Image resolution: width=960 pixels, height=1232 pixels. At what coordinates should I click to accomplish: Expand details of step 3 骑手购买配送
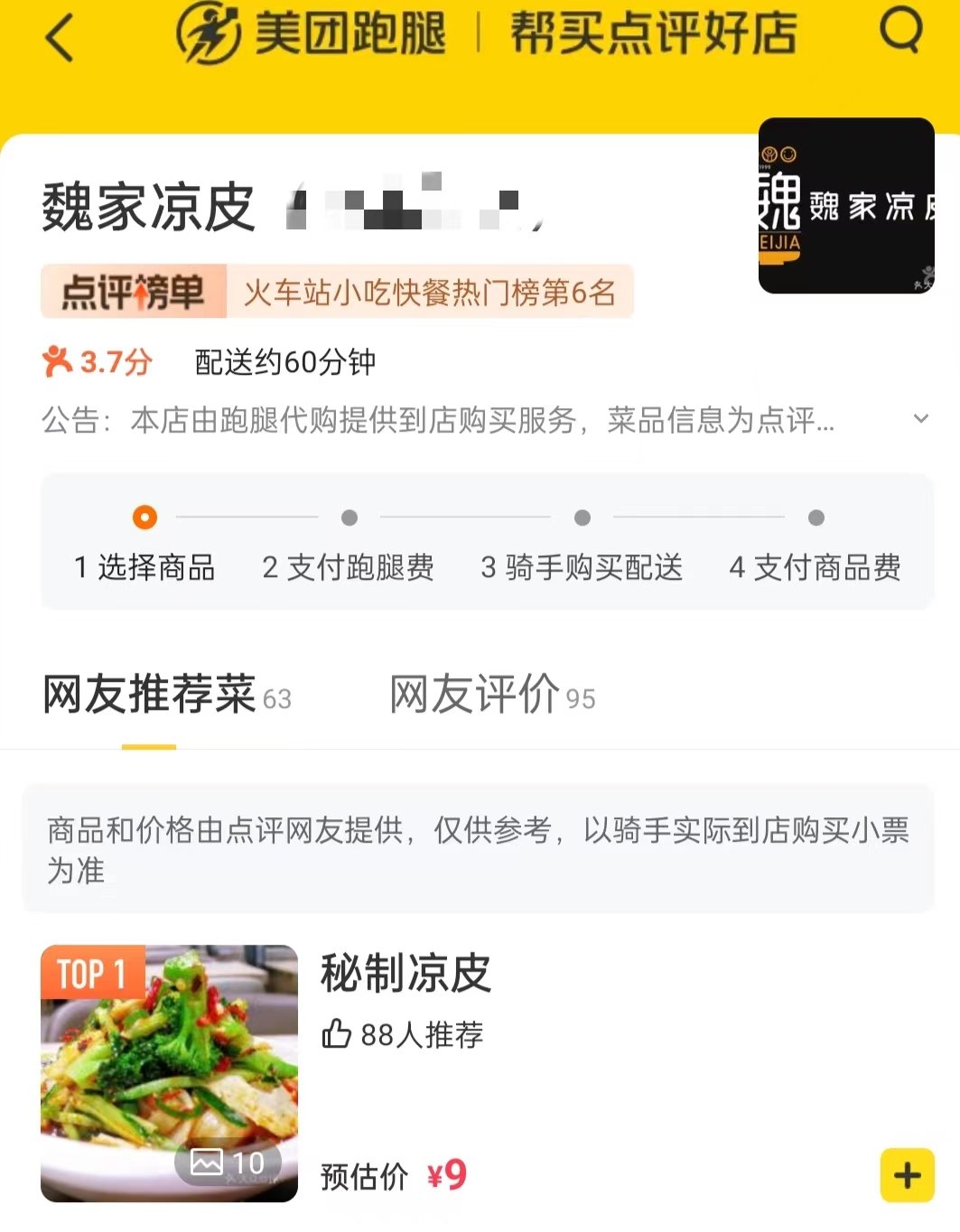pos(583,518)
